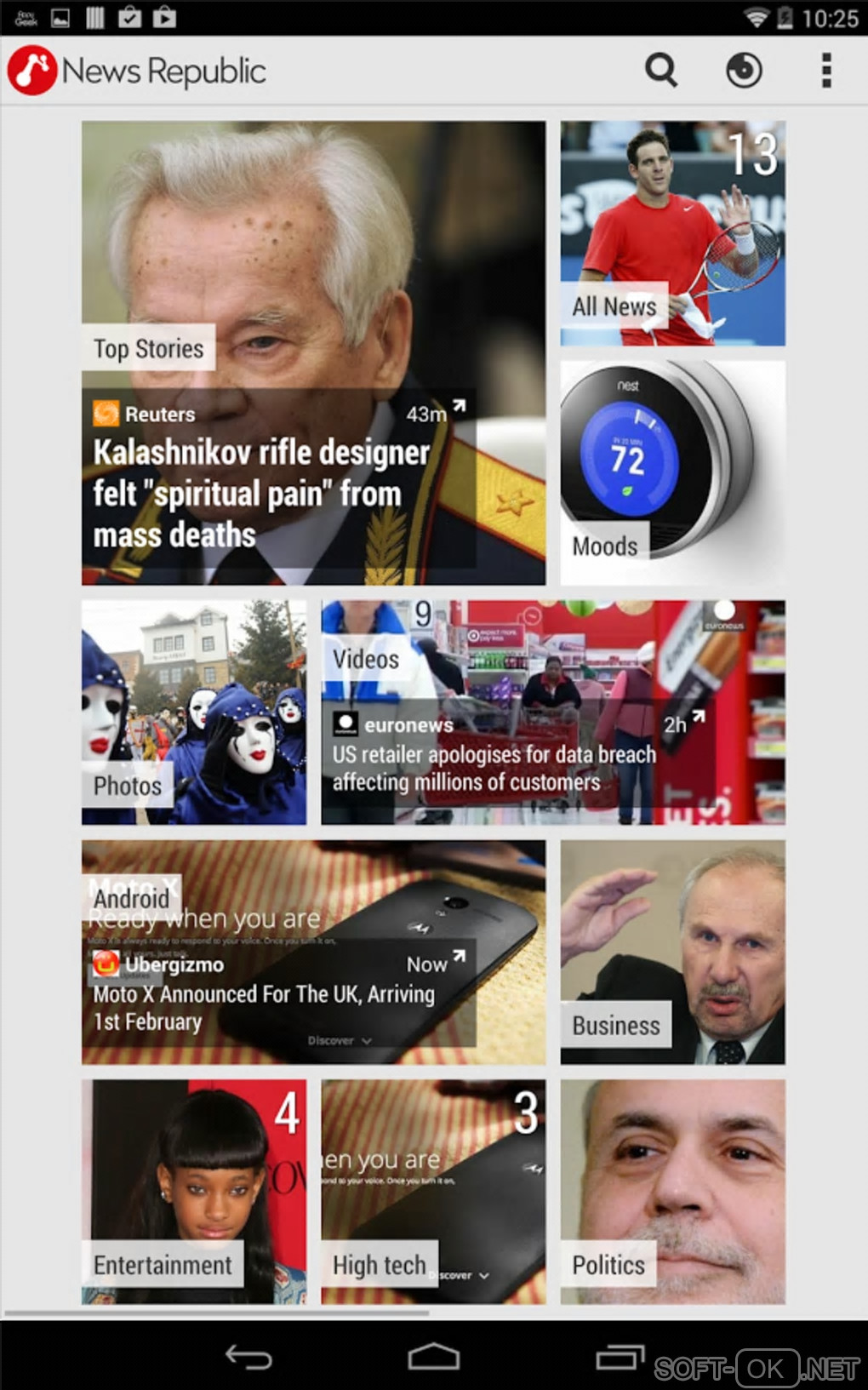The height and width of the screenshot is (1390, 868).
Task: Open the High tech tile
Action: 433,1191
